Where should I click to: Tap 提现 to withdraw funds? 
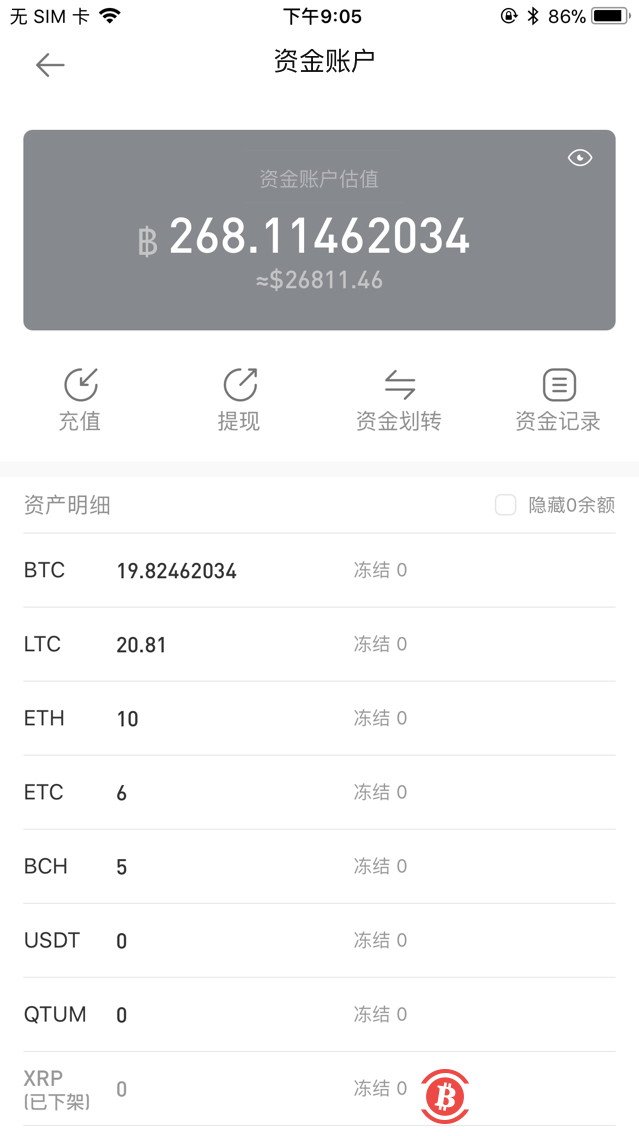(x=239, y=398)
